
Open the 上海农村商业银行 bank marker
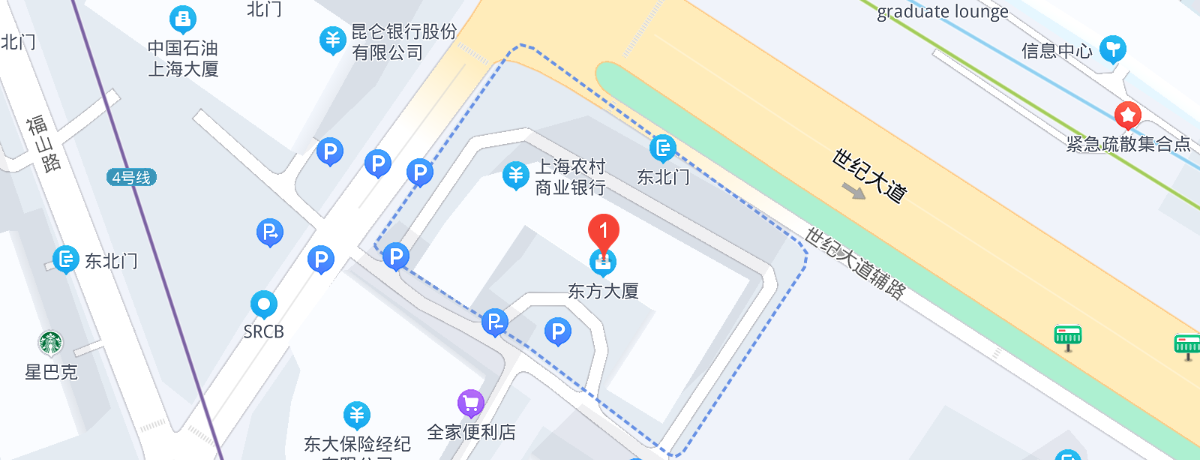515,177
